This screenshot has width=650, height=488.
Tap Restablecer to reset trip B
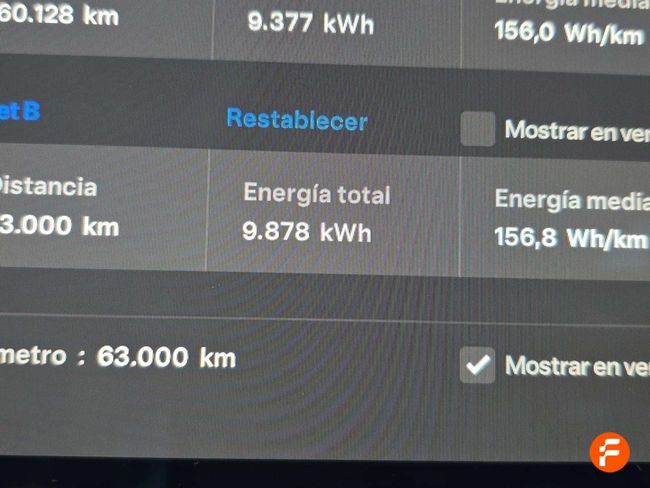(297, 120)
